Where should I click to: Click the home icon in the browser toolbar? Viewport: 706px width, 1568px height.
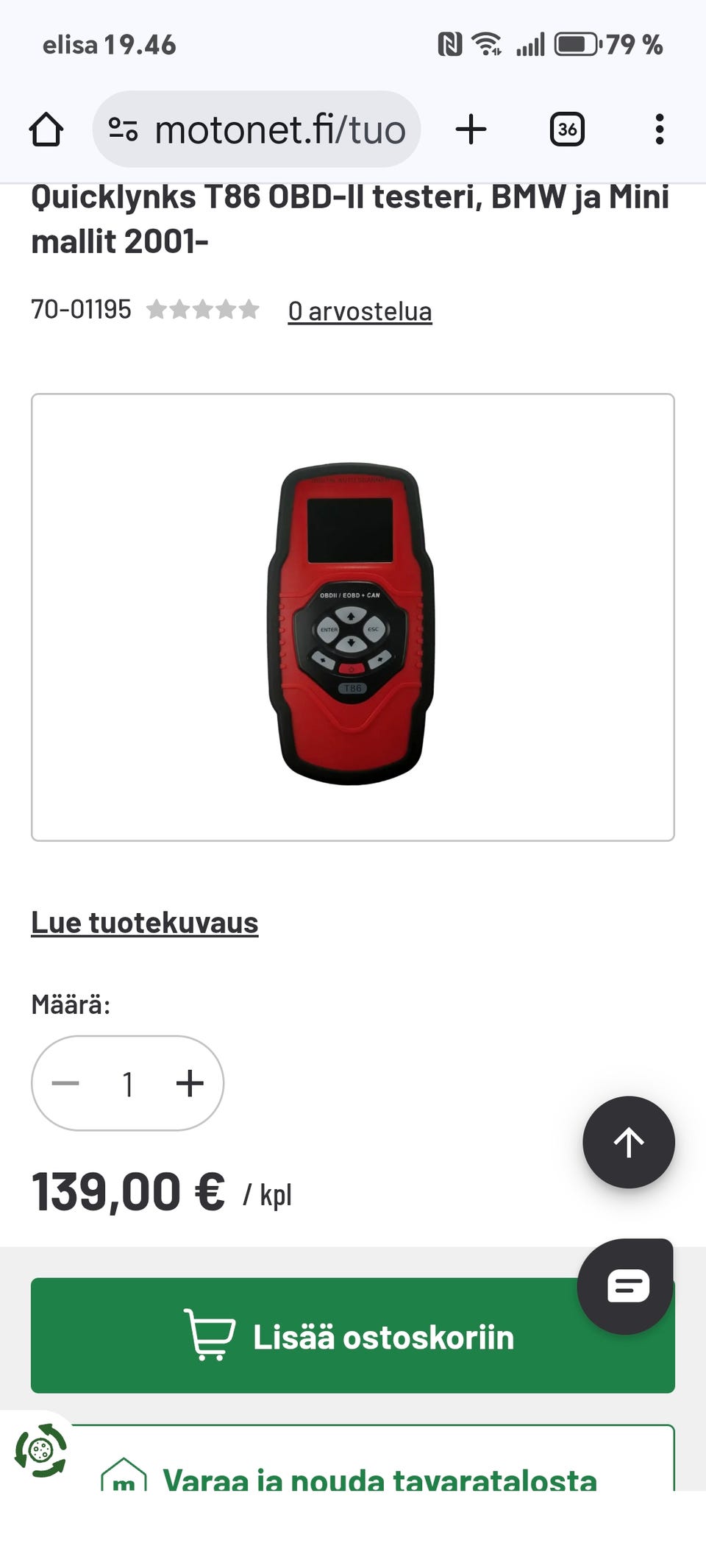pos(46,128)
